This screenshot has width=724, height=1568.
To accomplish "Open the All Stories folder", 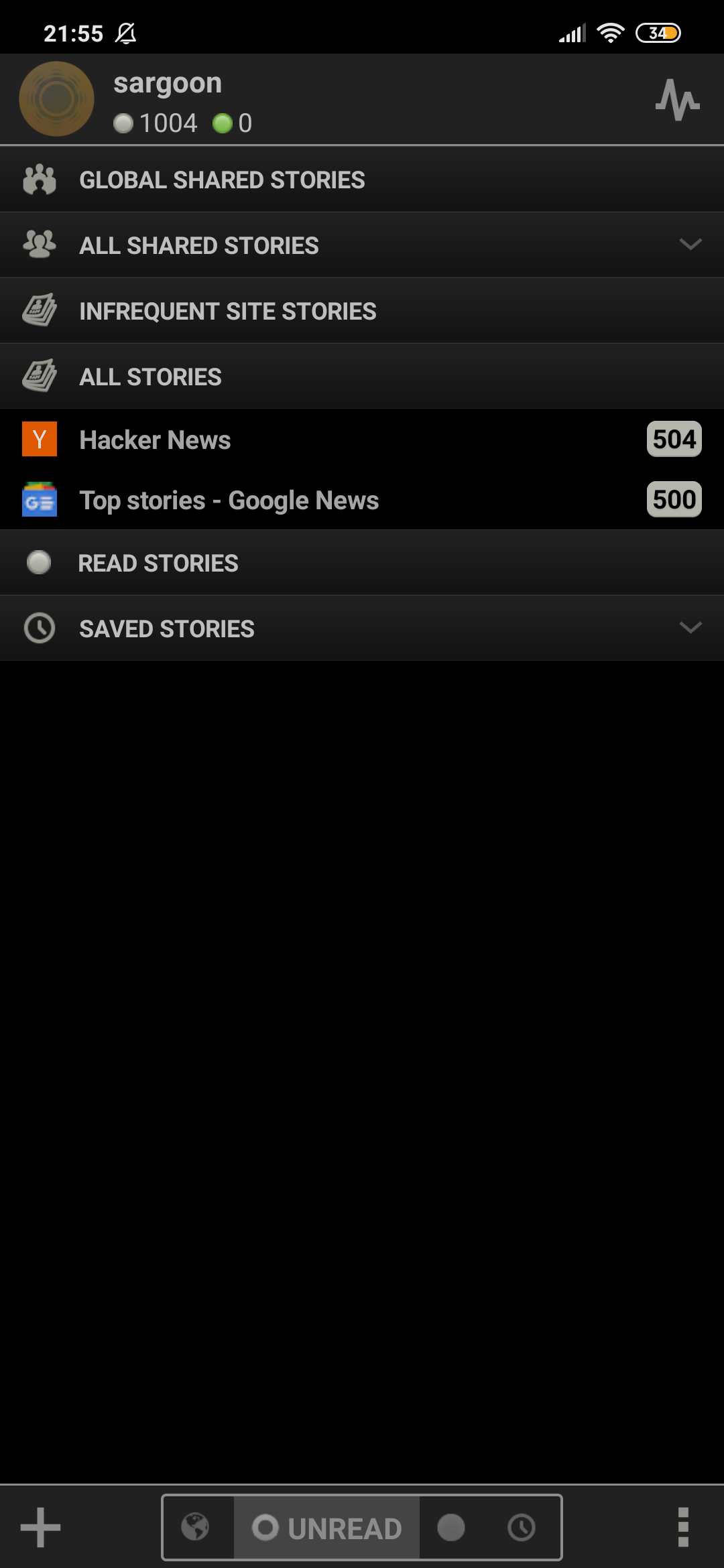I will 150,377.
